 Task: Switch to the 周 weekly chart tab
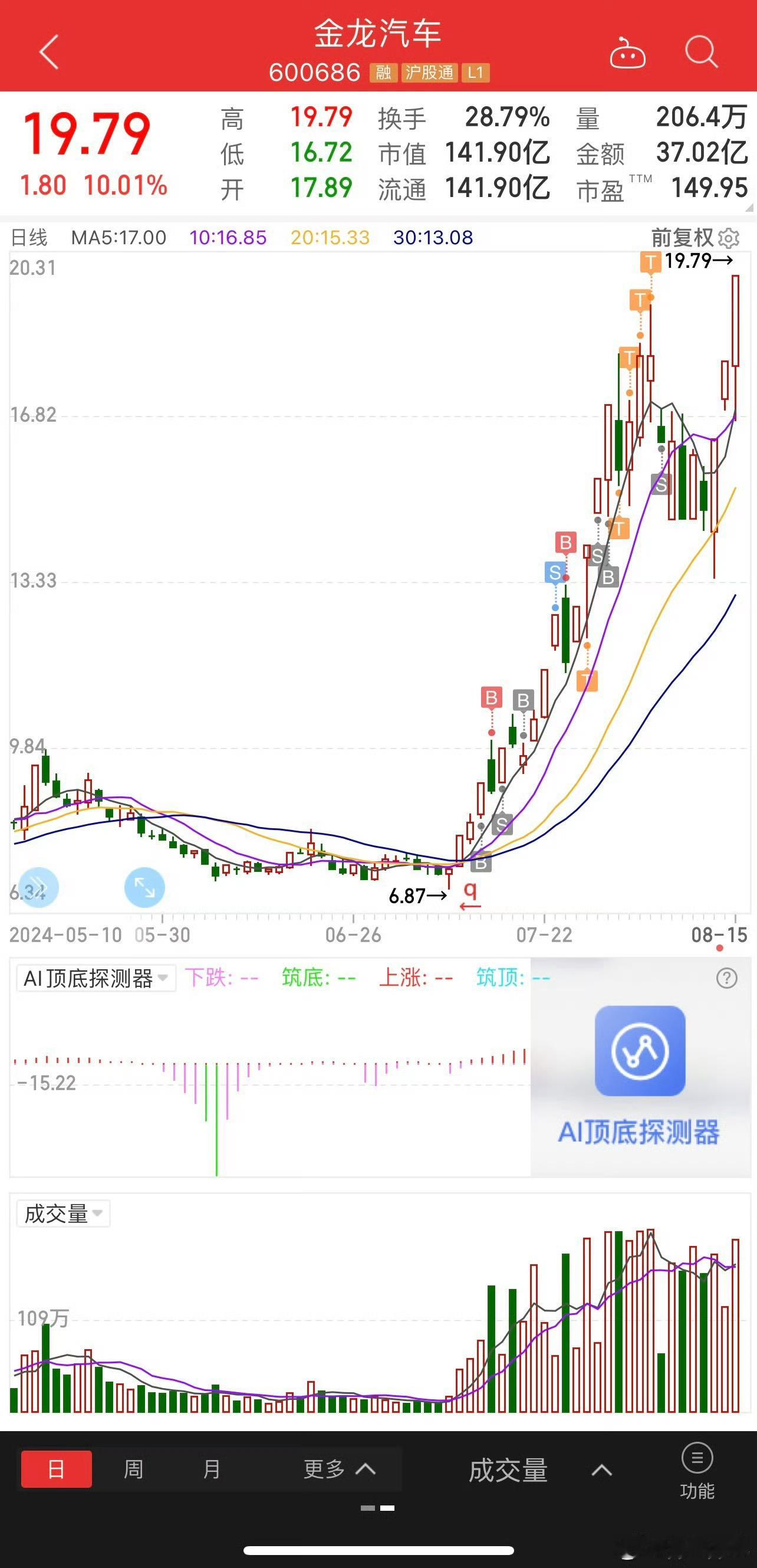(x=134, y=1469)
